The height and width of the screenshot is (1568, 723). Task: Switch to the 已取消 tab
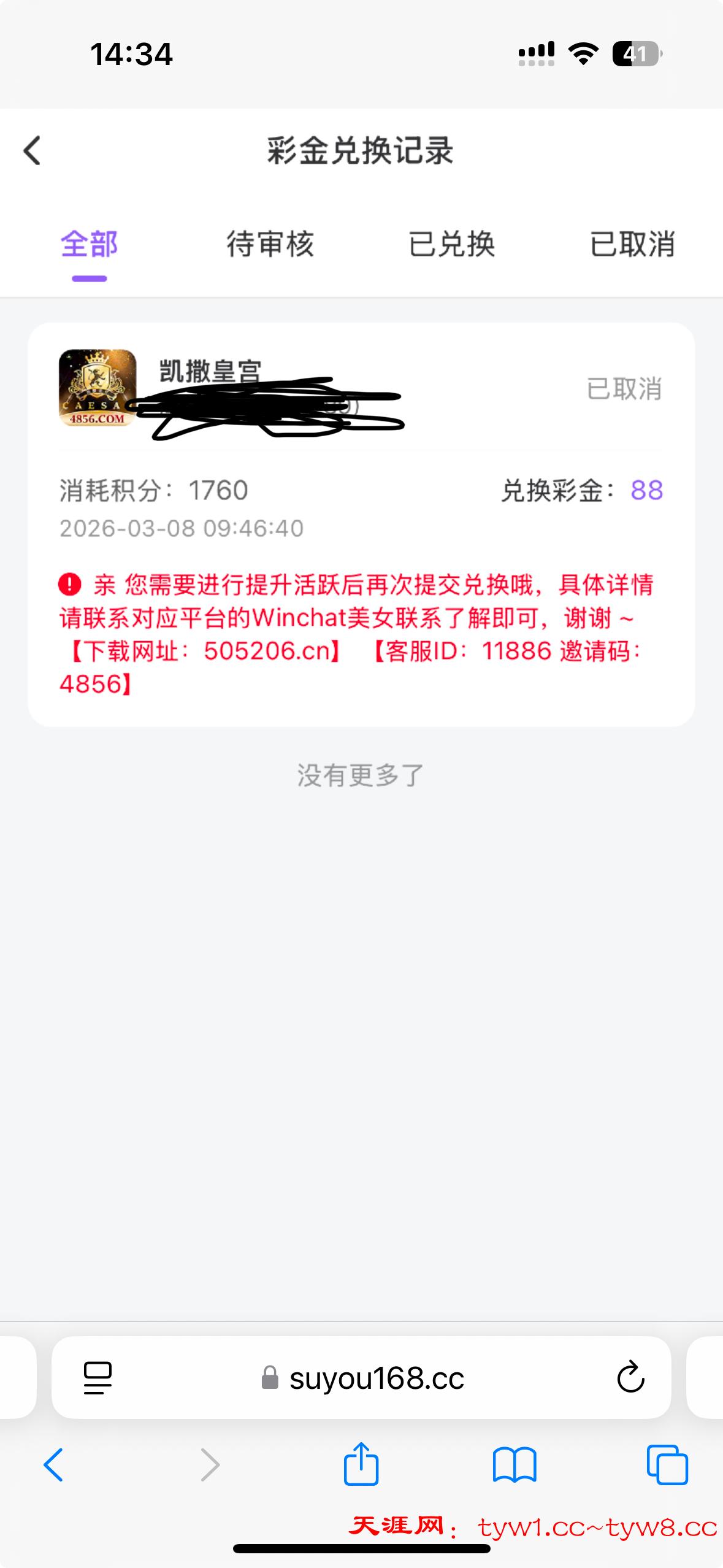[632, 244]
